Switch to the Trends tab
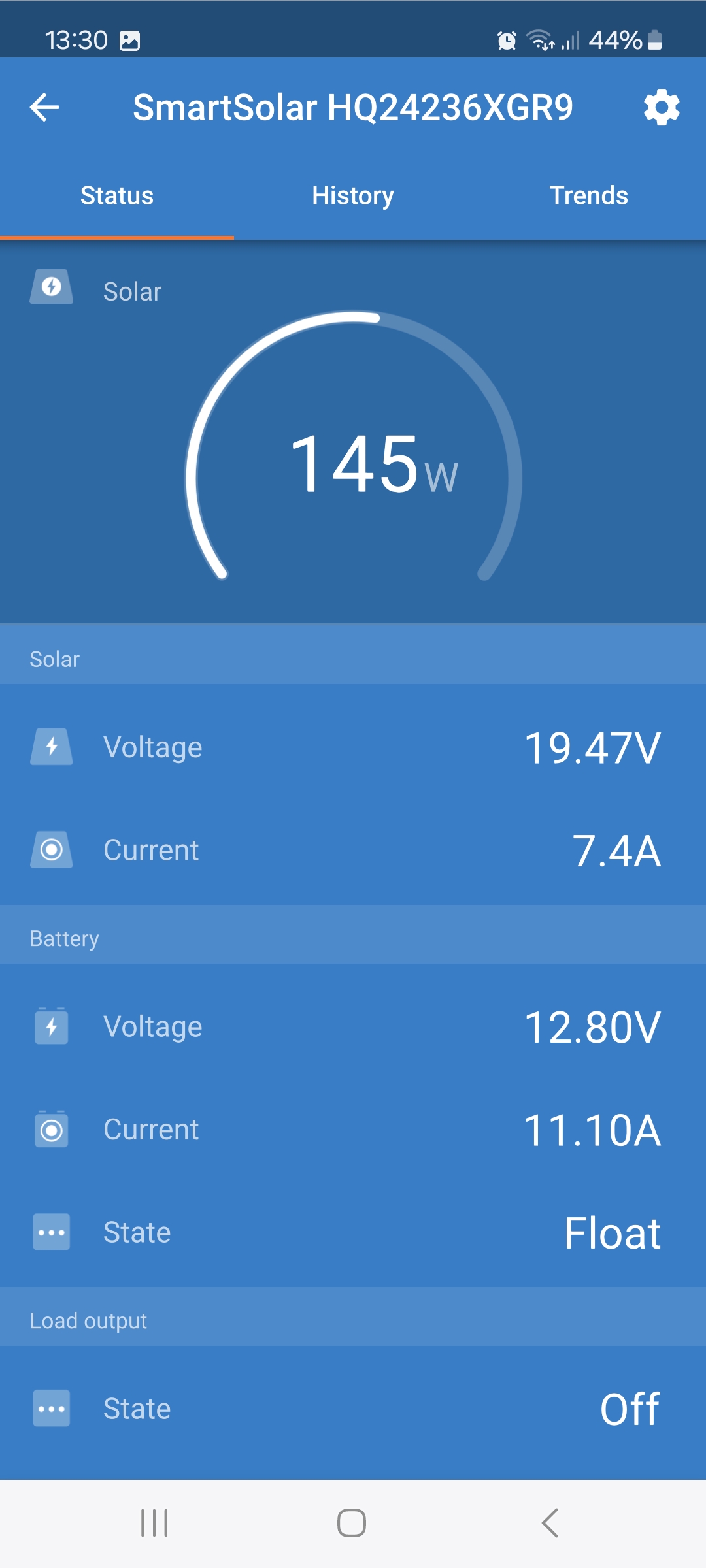The width and height of the screenshot is (706, 1568). click(589, 195)
